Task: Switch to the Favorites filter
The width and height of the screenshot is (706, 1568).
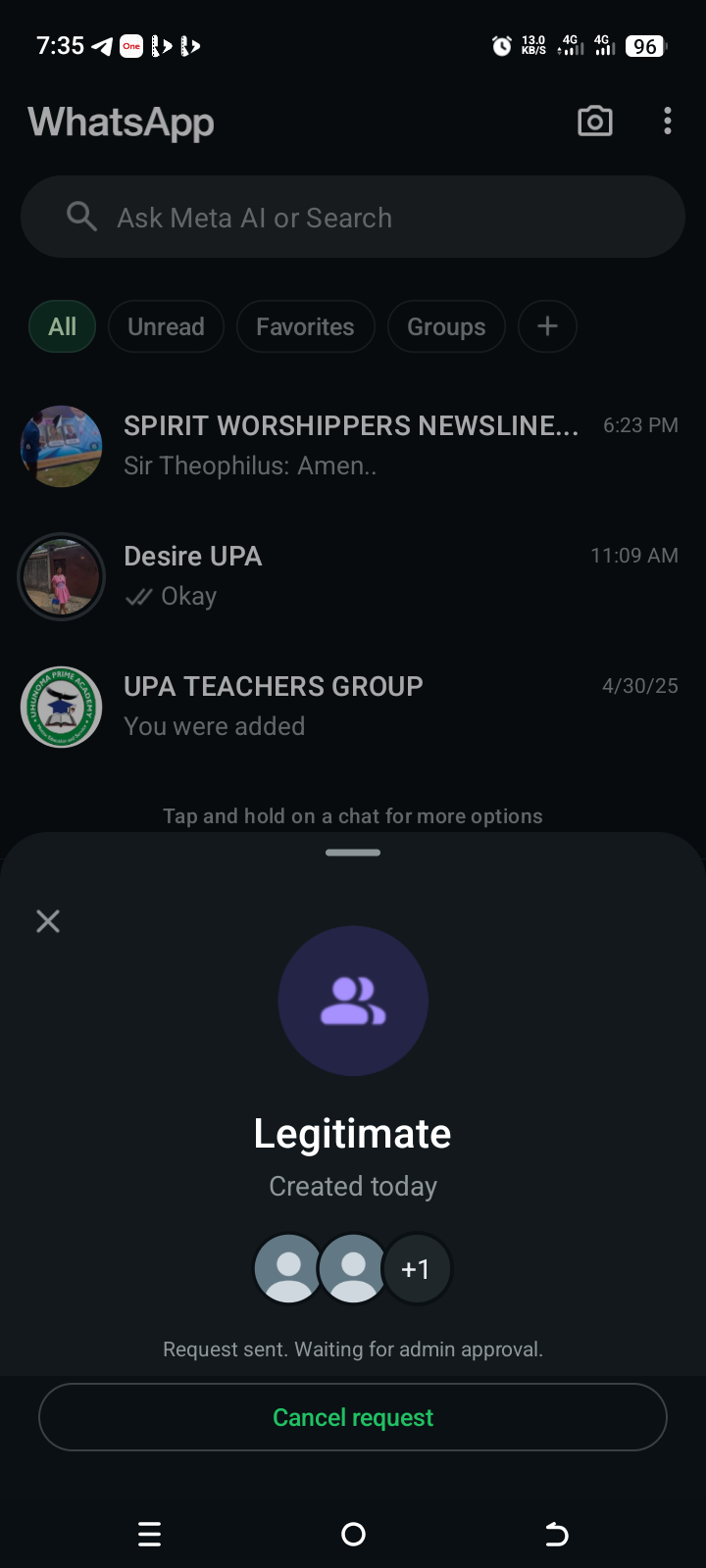Action: [305, 326]
